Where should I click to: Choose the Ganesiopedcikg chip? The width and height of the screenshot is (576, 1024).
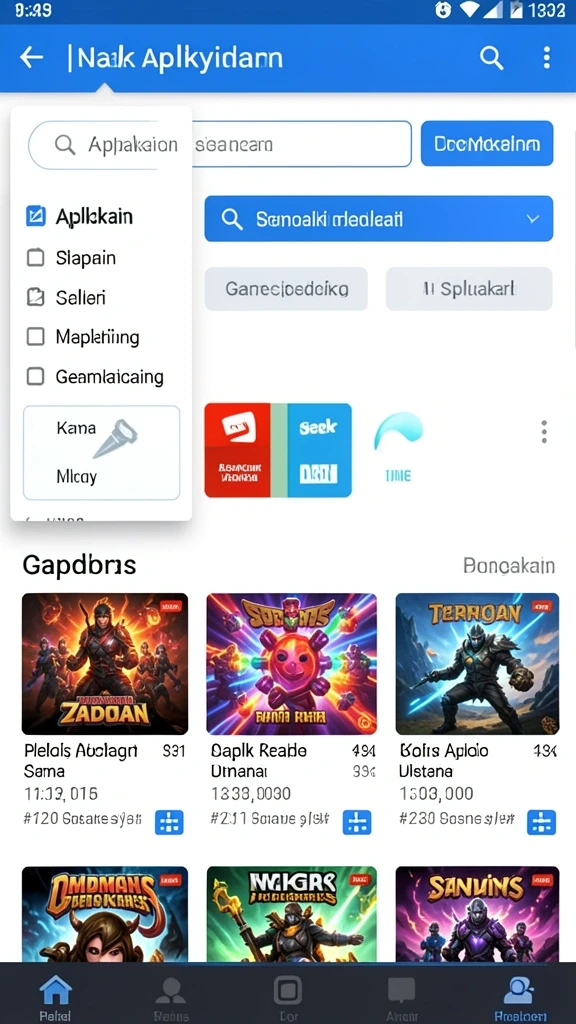[286, 289]
